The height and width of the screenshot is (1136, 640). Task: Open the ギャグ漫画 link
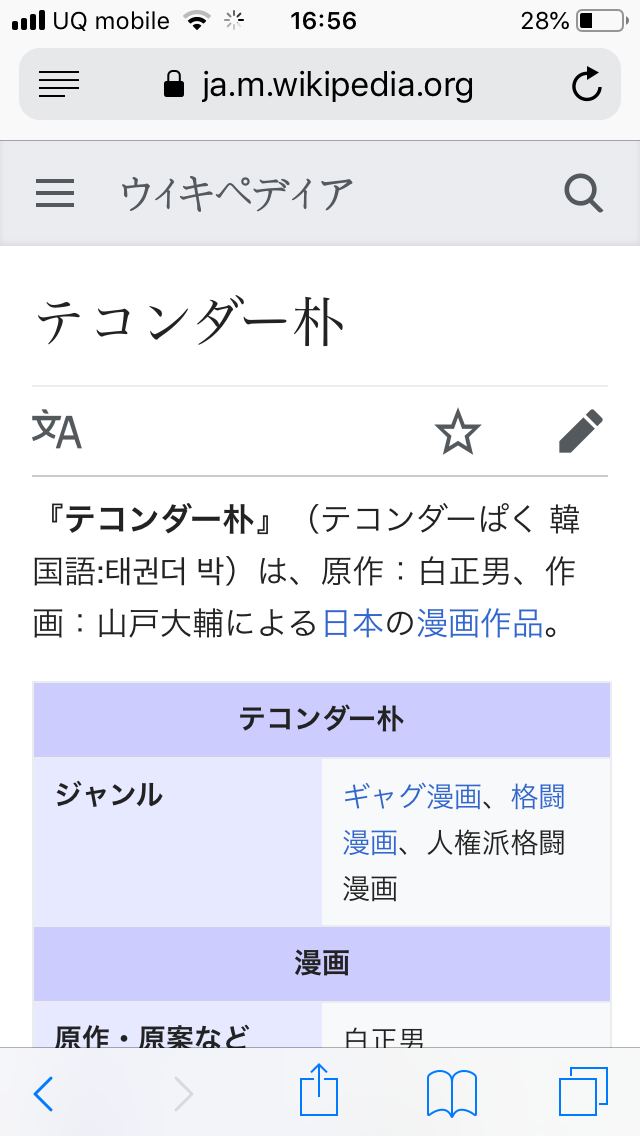tap(412, 797)
